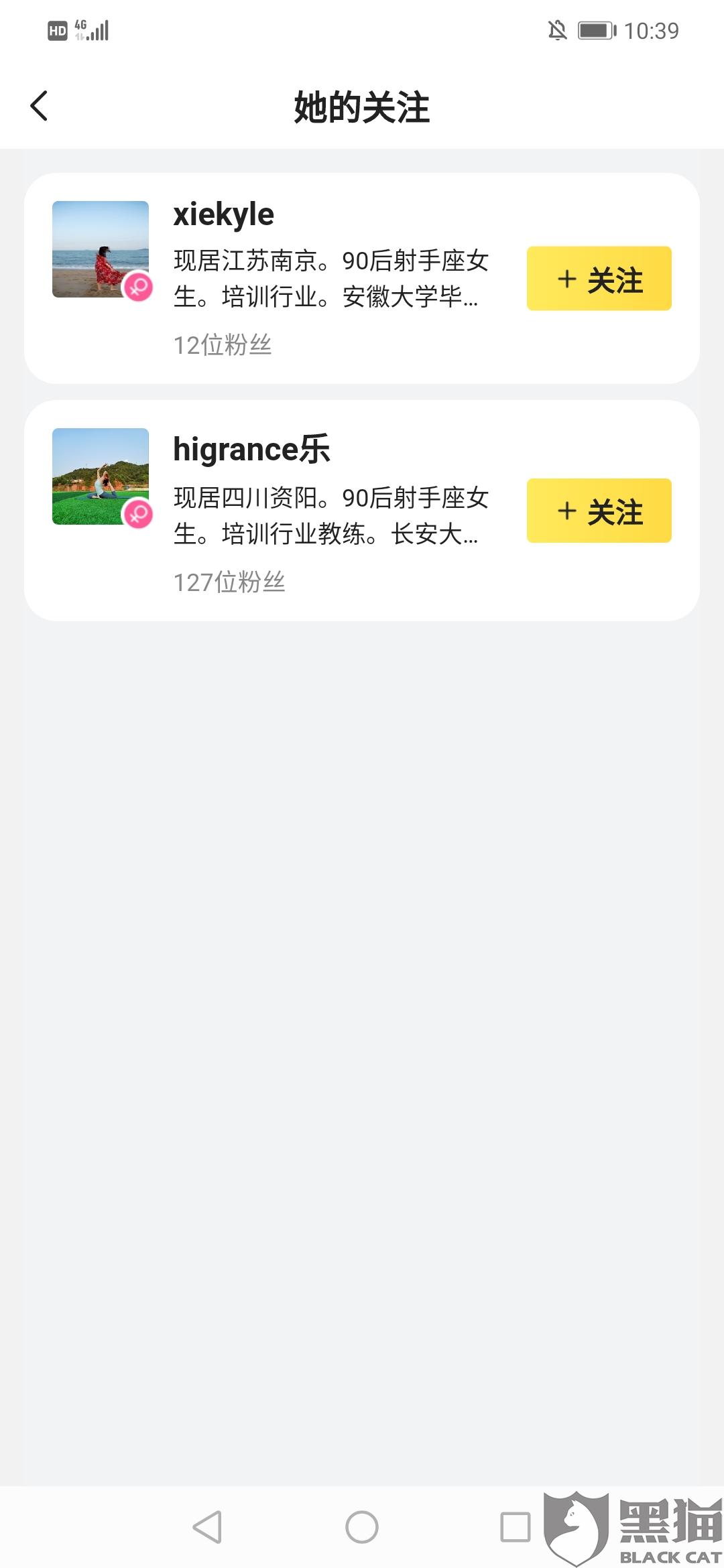724x1568 pixels.
Task: Tap the system home button
Action: pyautogui.click(x=362, y=1528)
